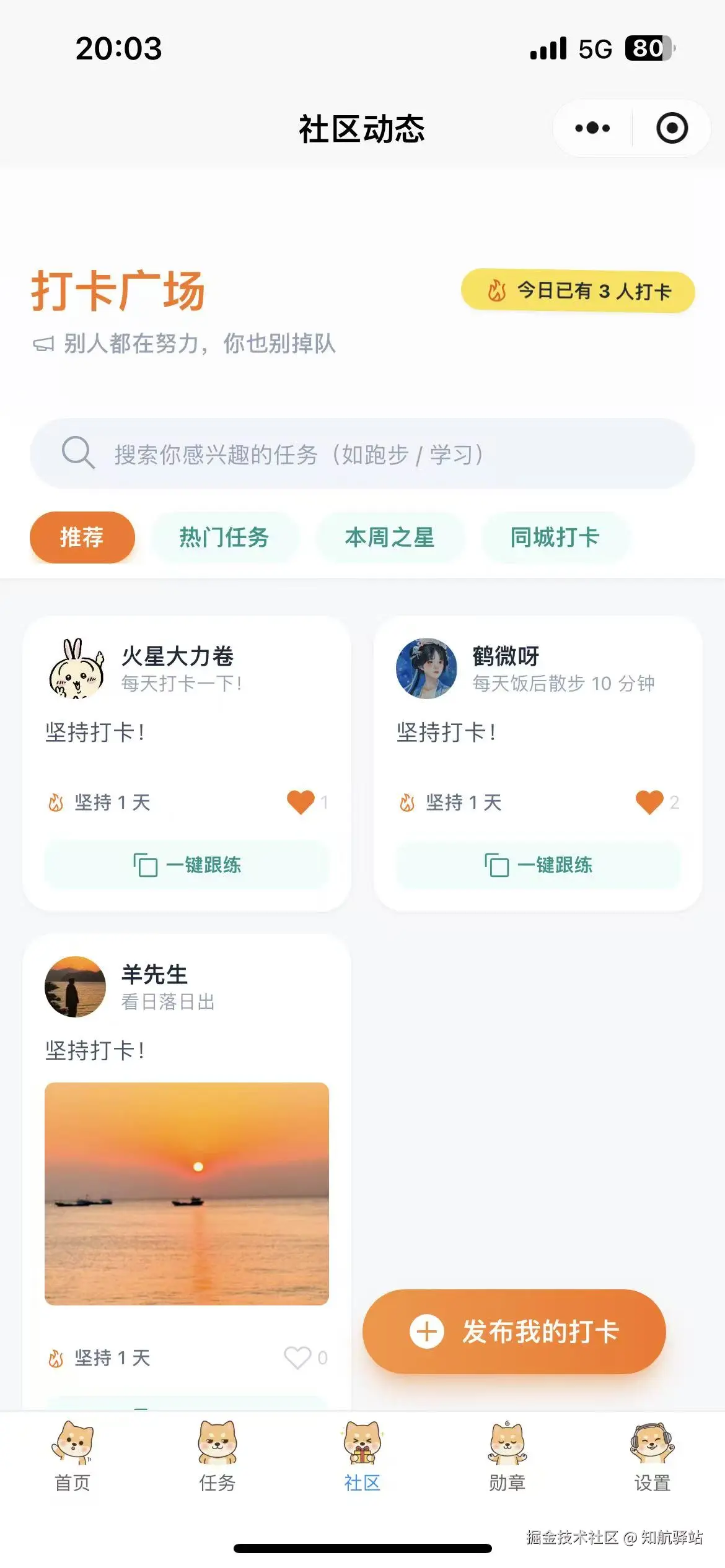Open the 勋章 tab
The height and width of the screenshot is (1568, 725).
[507, 1457]
